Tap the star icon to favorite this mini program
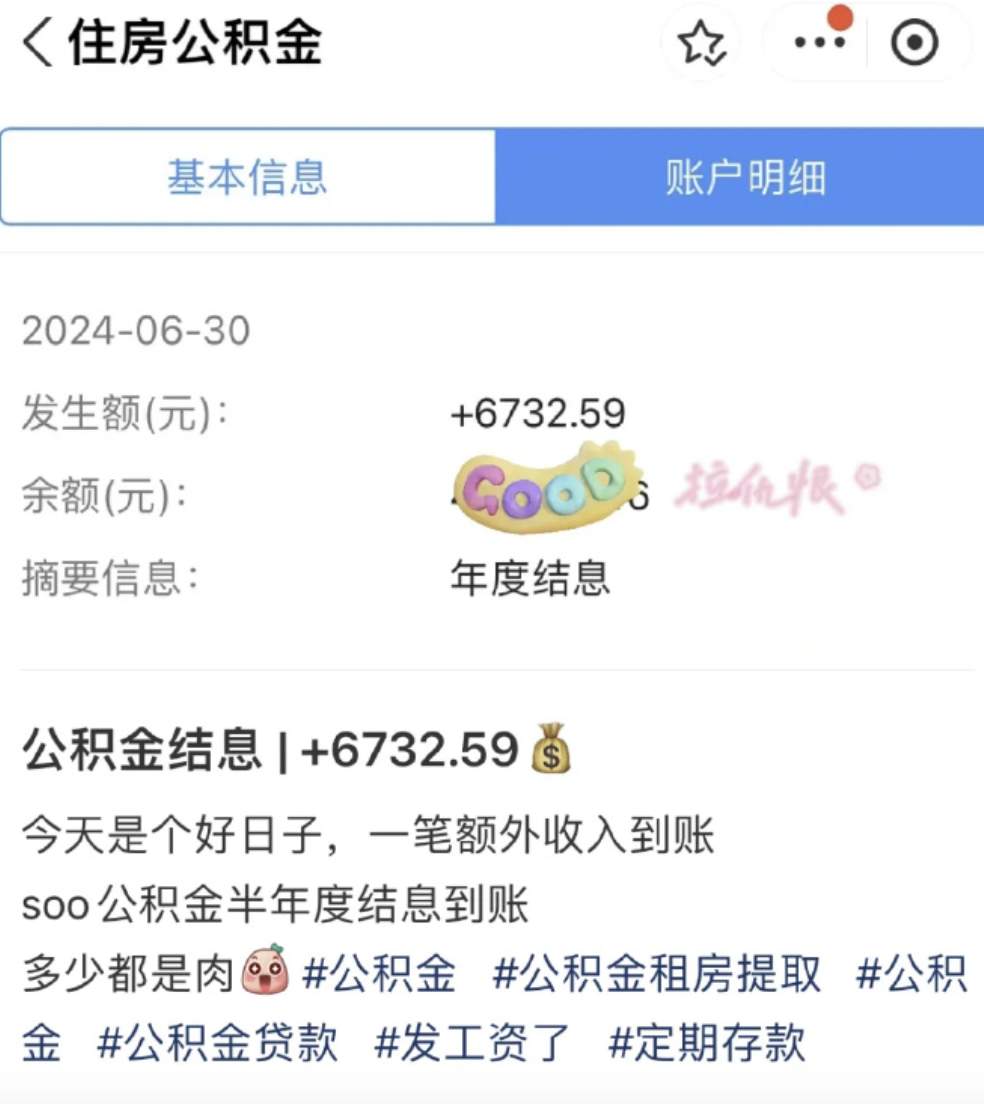The height and width of the screenshot is (1104, 984). coord(701,44)
